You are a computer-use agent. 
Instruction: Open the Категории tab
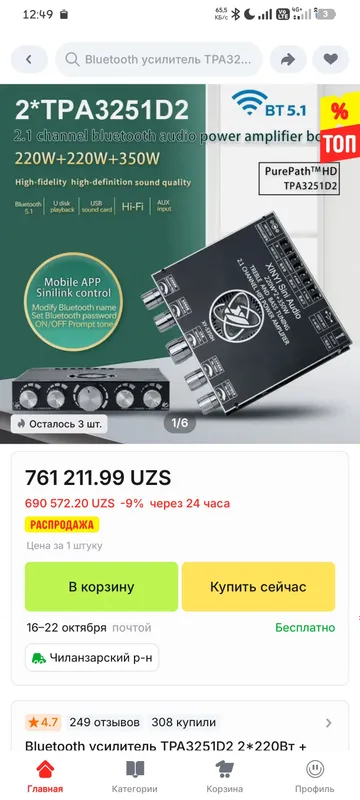click(x=135, y=776)
